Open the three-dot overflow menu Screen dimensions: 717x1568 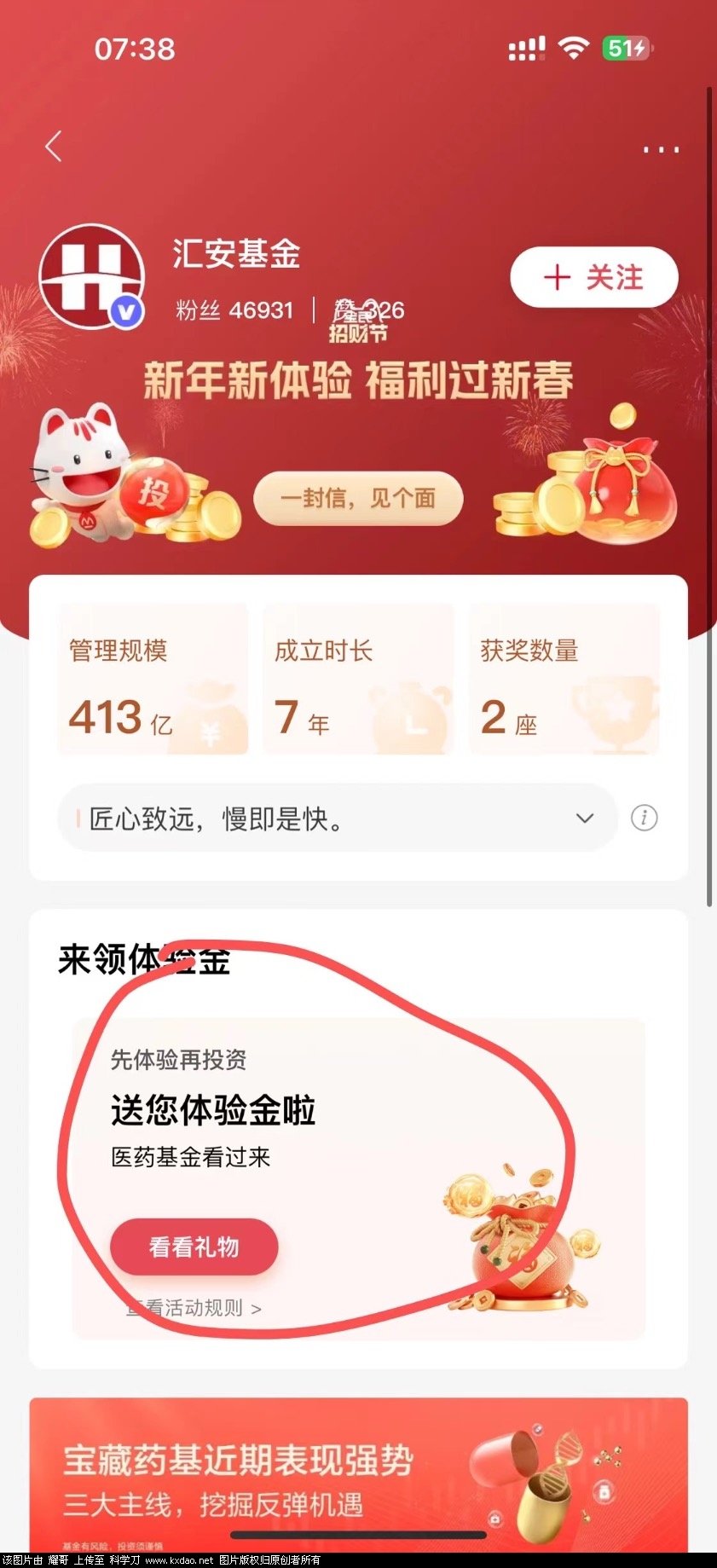(661, 150)
